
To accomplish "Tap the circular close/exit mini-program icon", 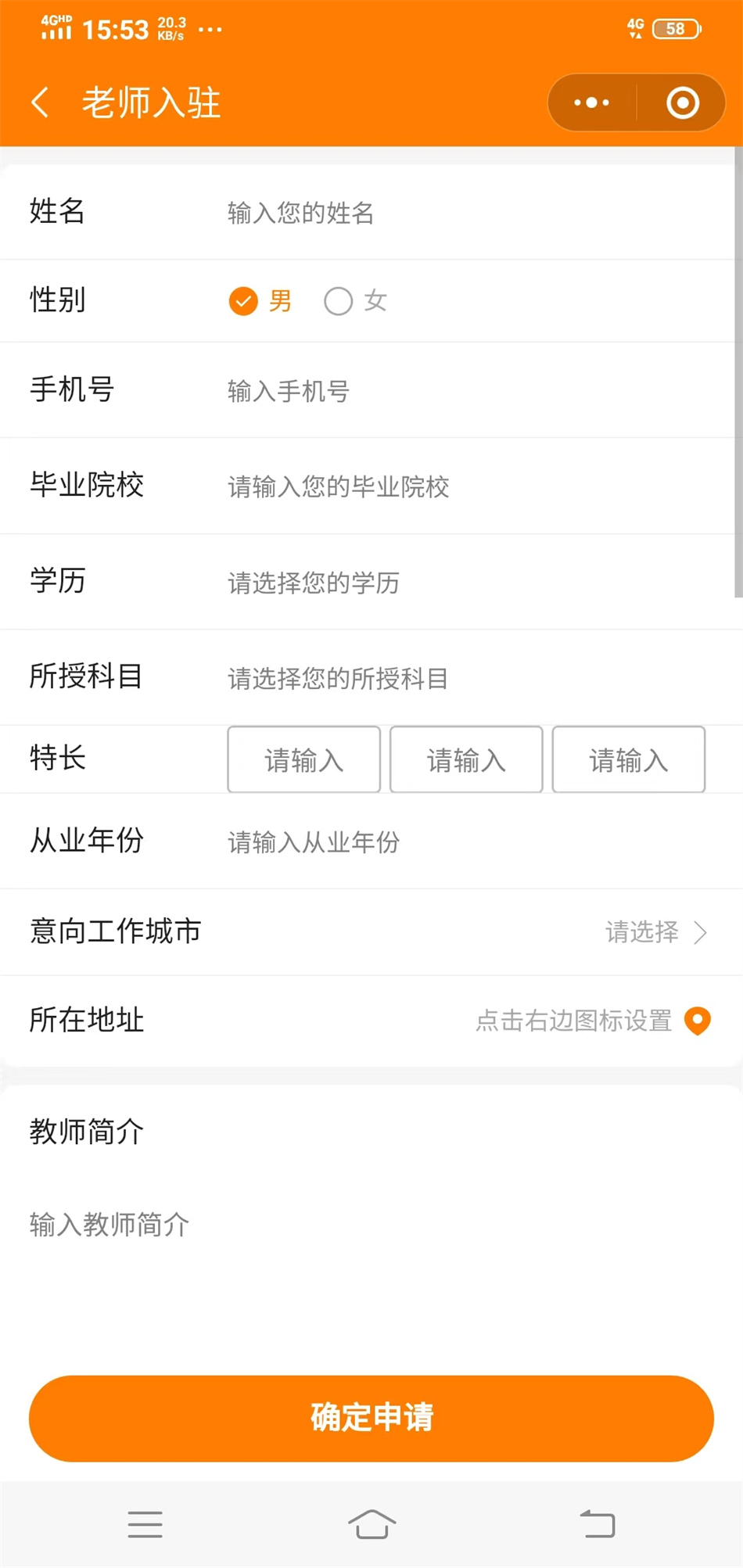I will [682, 102].
